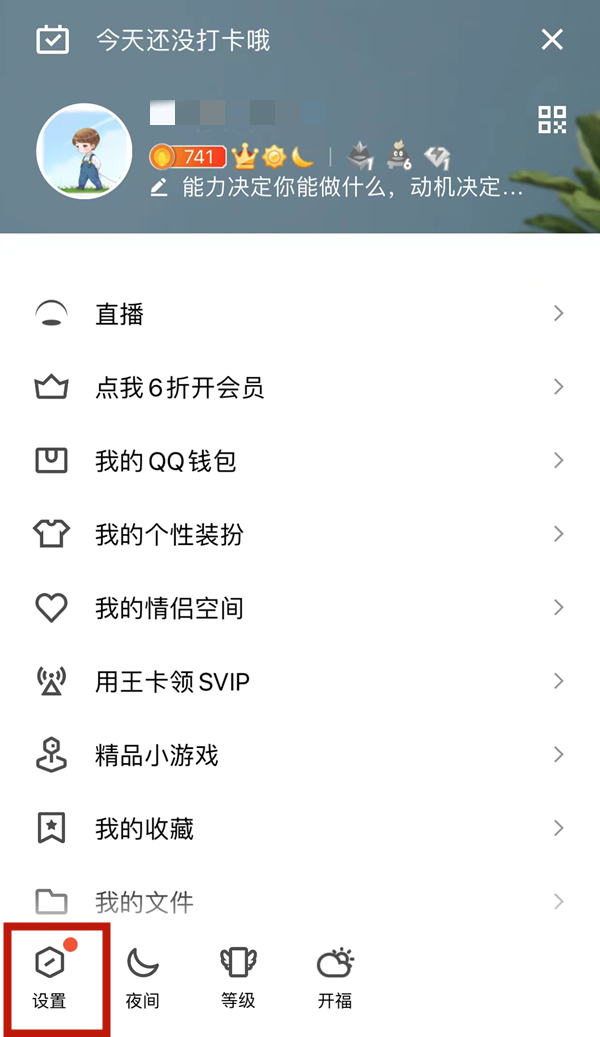Tap the 741 level badge
This screenshot has width=600, height=1037.
(187, 157)
